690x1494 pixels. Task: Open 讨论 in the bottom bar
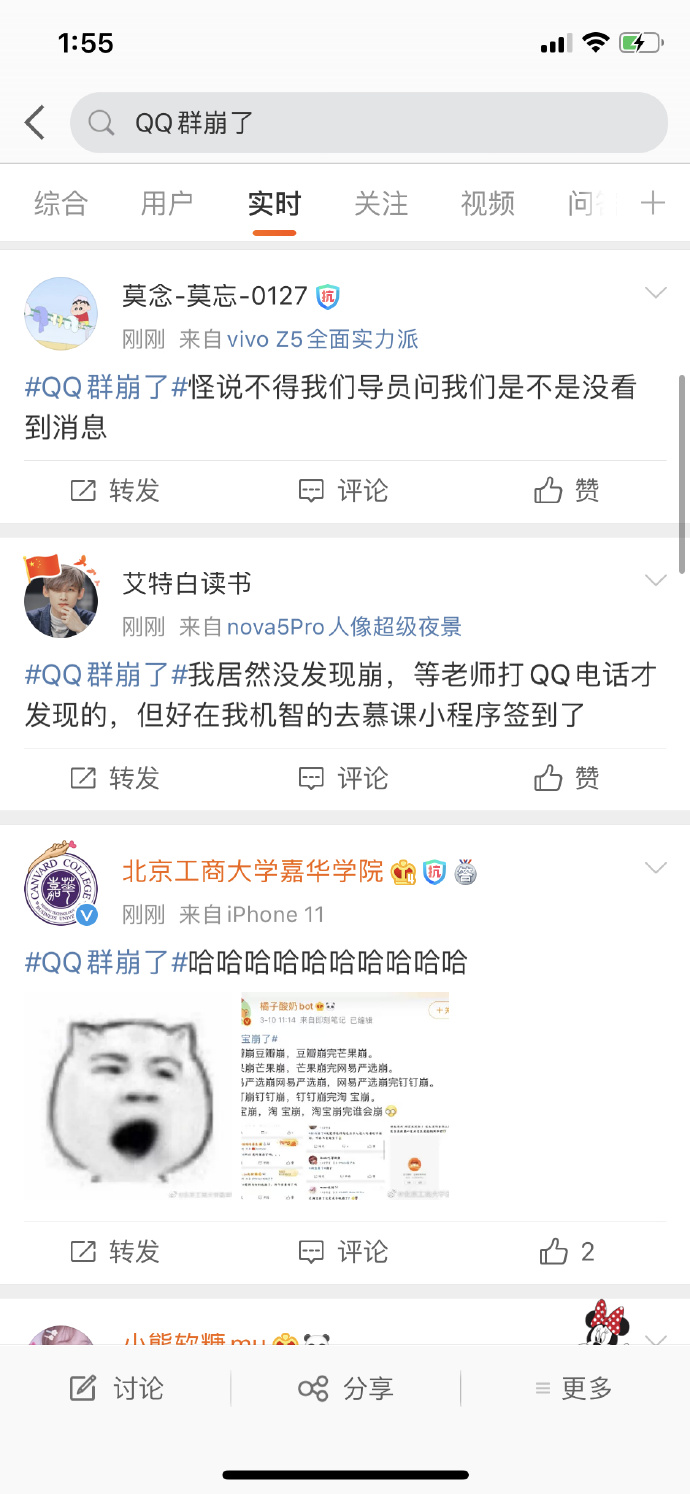pos(116,1388)
